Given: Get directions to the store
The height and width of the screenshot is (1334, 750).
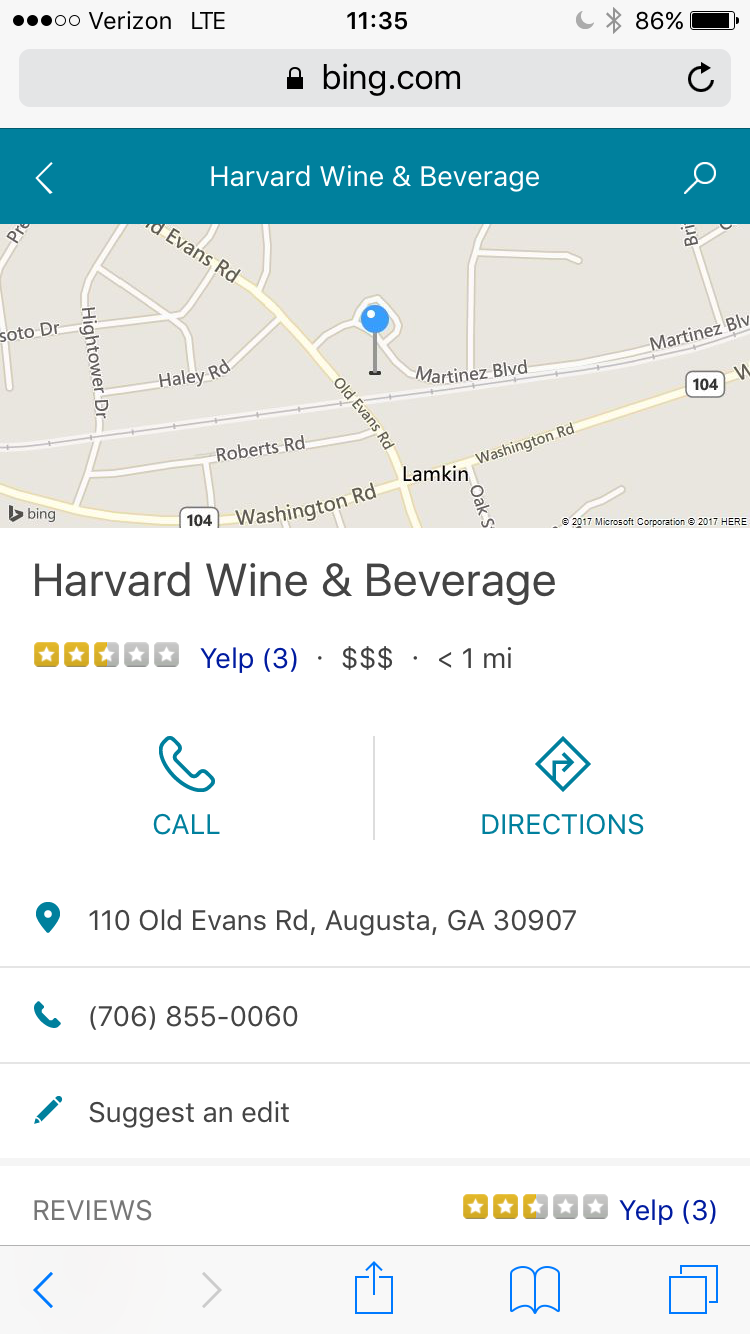Looking at the screenshot, I should pos(562,788).
